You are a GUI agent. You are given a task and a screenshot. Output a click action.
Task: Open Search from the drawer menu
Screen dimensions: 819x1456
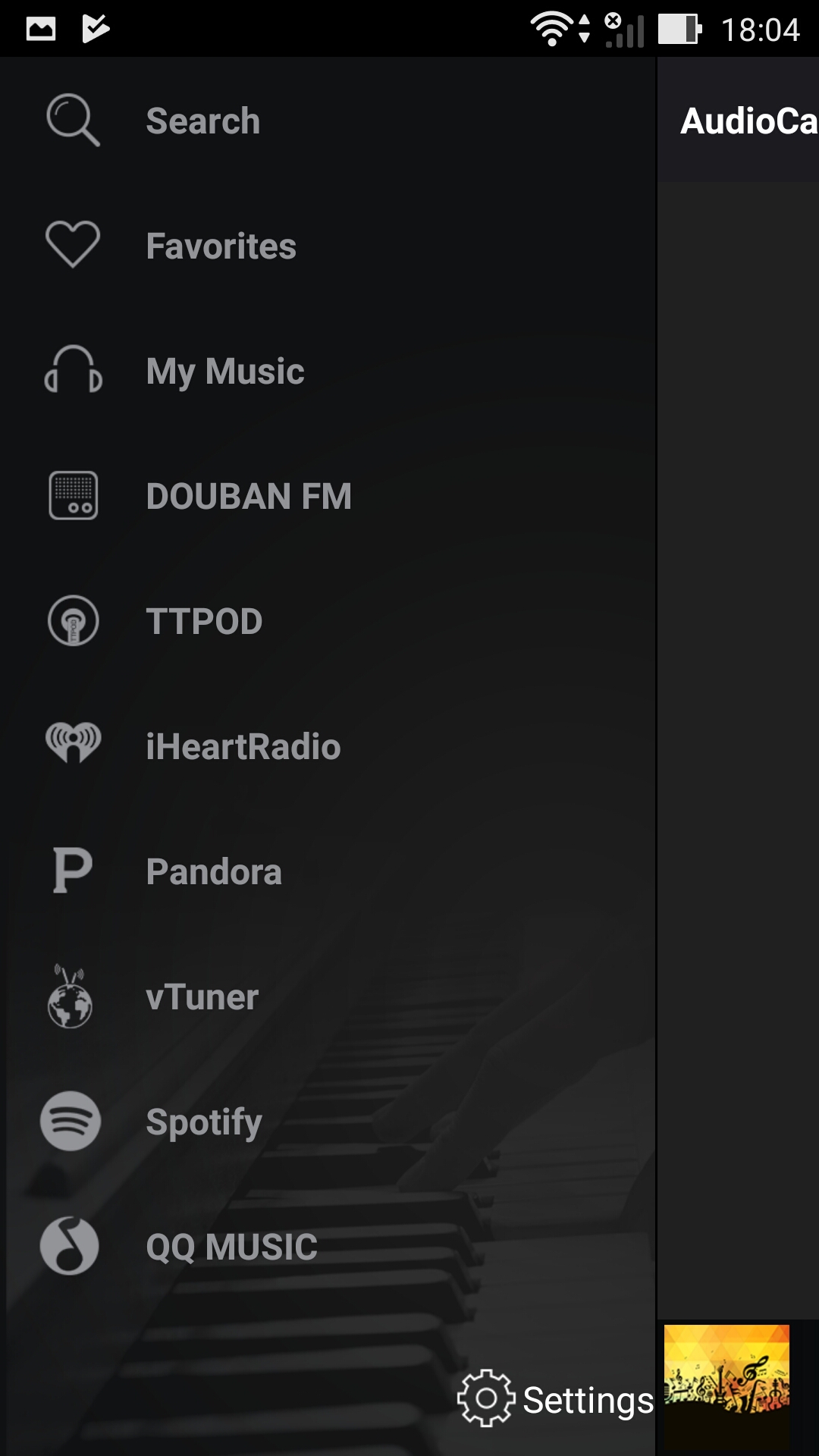tap(202, 121)
